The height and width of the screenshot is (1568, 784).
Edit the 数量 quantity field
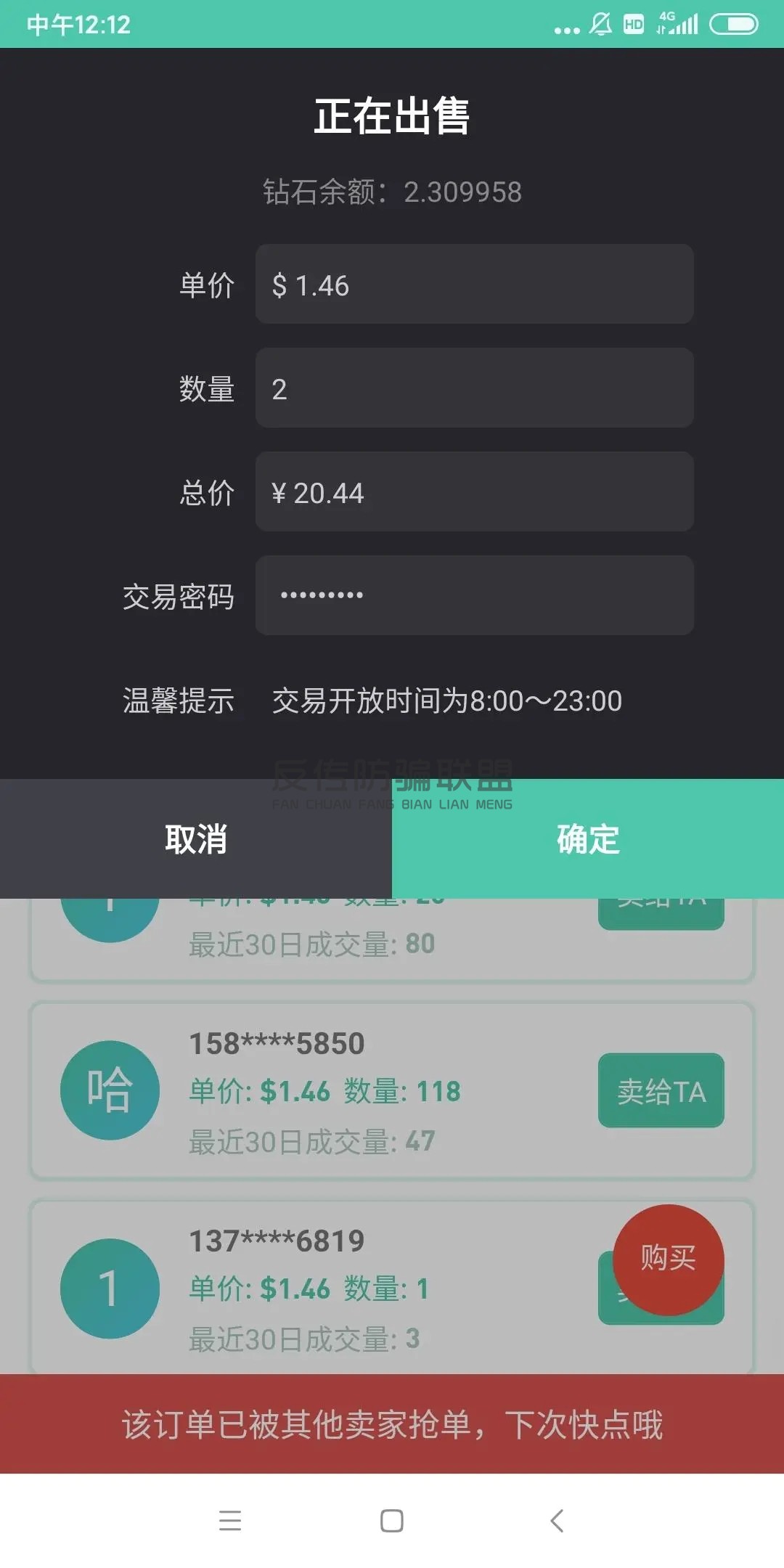pos(474,388)
